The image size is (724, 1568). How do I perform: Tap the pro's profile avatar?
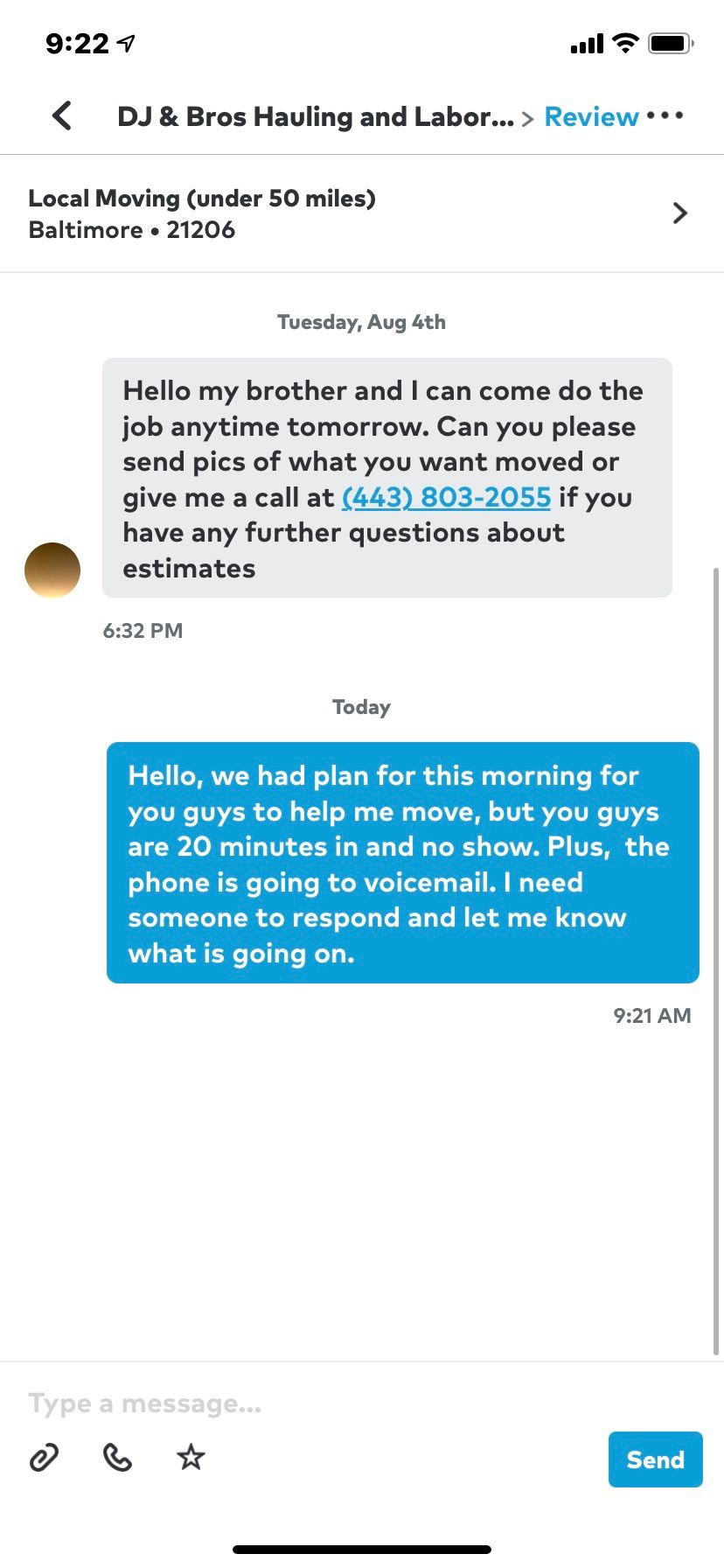(x=52, y=570)
